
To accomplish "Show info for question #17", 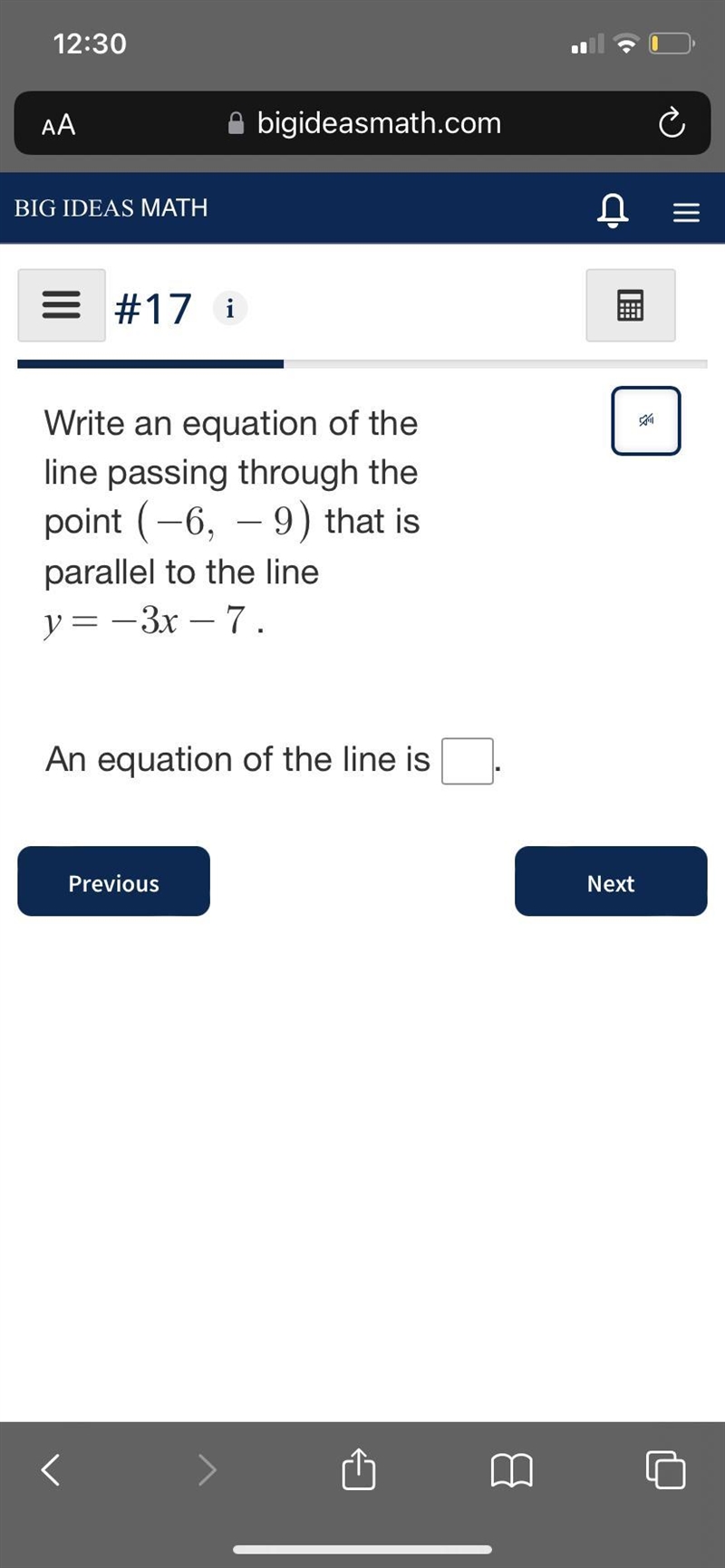I will (230, 309).
